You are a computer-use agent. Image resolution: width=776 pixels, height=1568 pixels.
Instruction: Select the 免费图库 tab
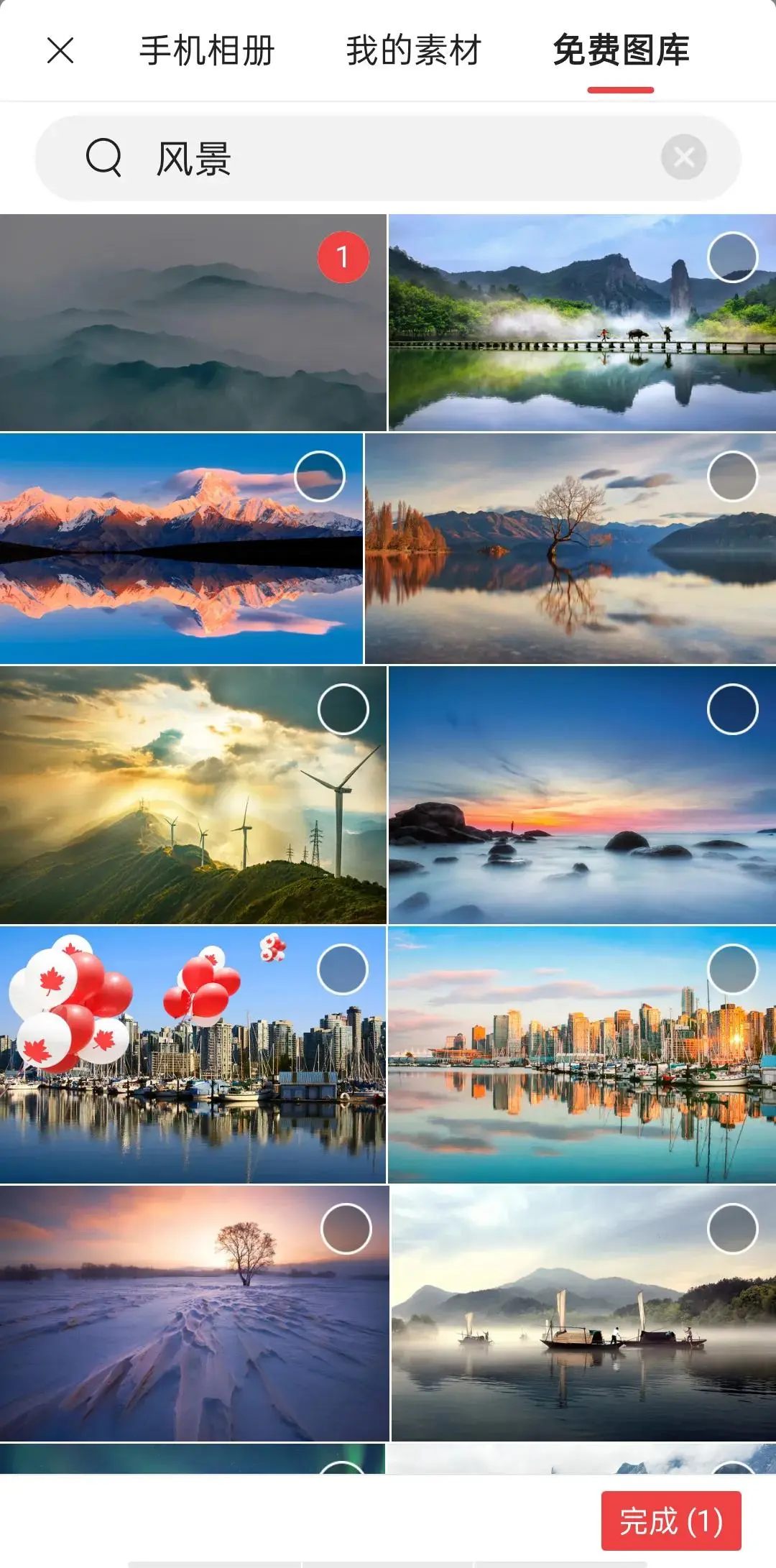click(621, 51)
